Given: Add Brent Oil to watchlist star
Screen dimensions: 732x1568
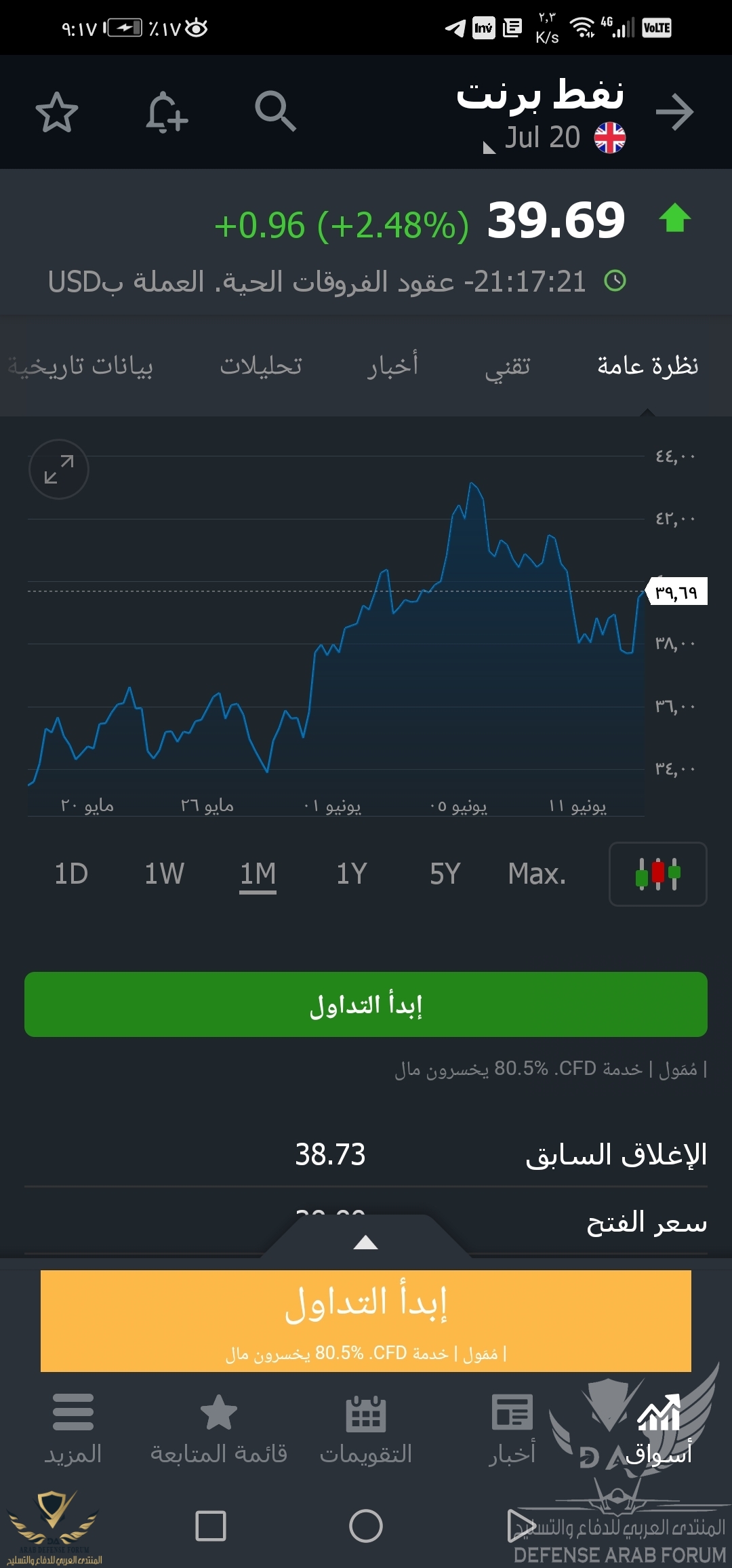Looking at the screenshot, I should point(57,112).
